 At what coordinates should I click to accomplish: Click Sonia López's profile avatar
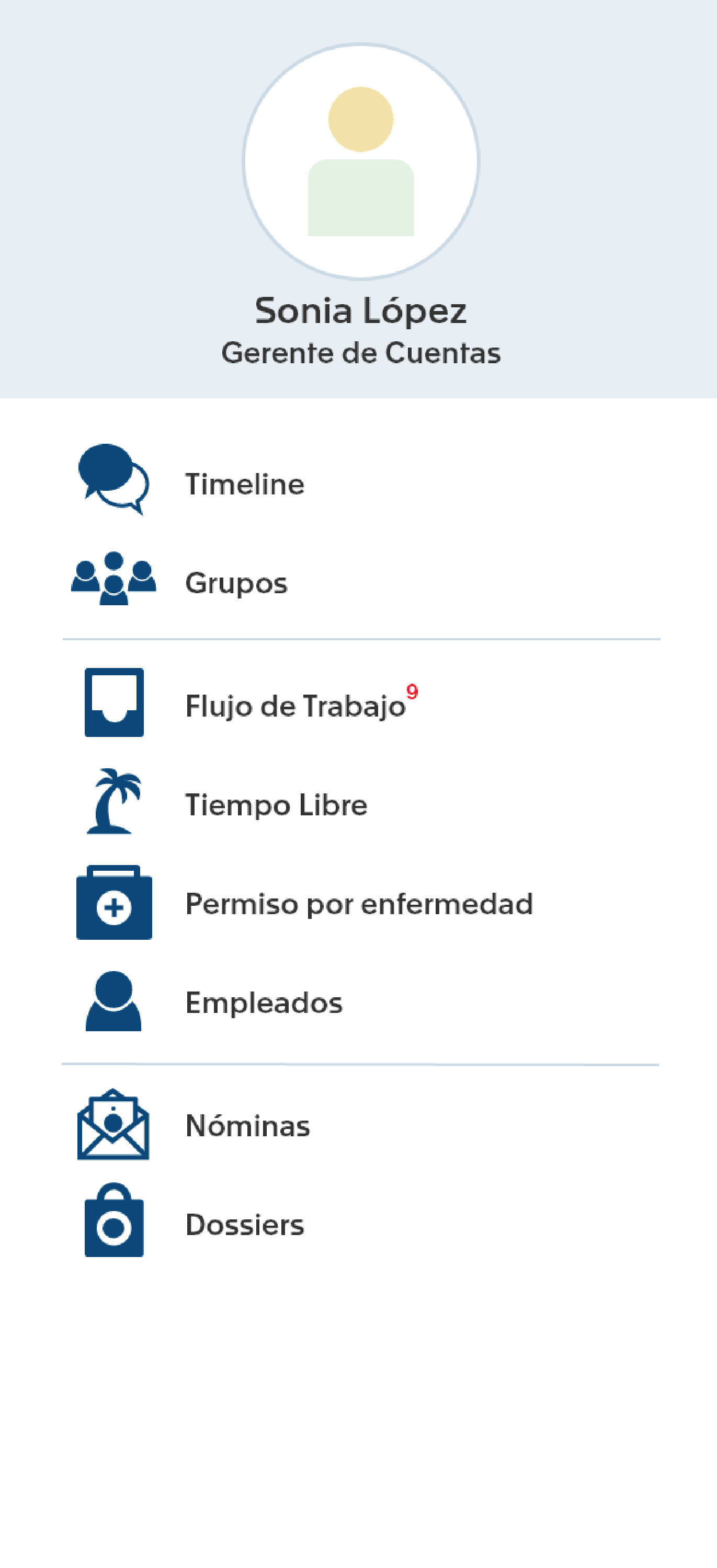click(x=361, y=163)
